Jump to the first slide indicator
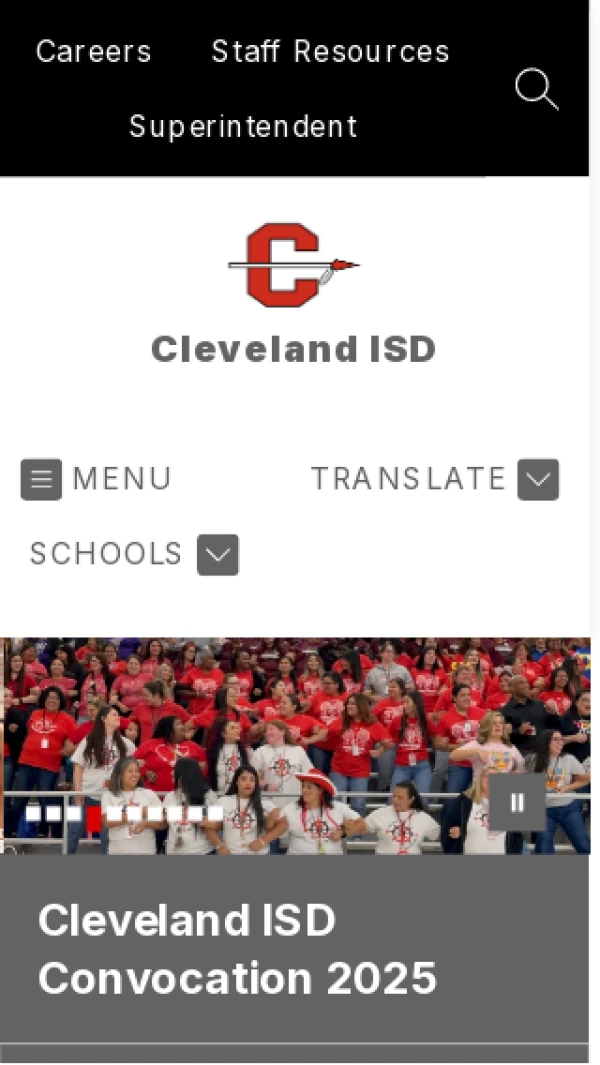The image size is (600, 1065). point(32,813)
